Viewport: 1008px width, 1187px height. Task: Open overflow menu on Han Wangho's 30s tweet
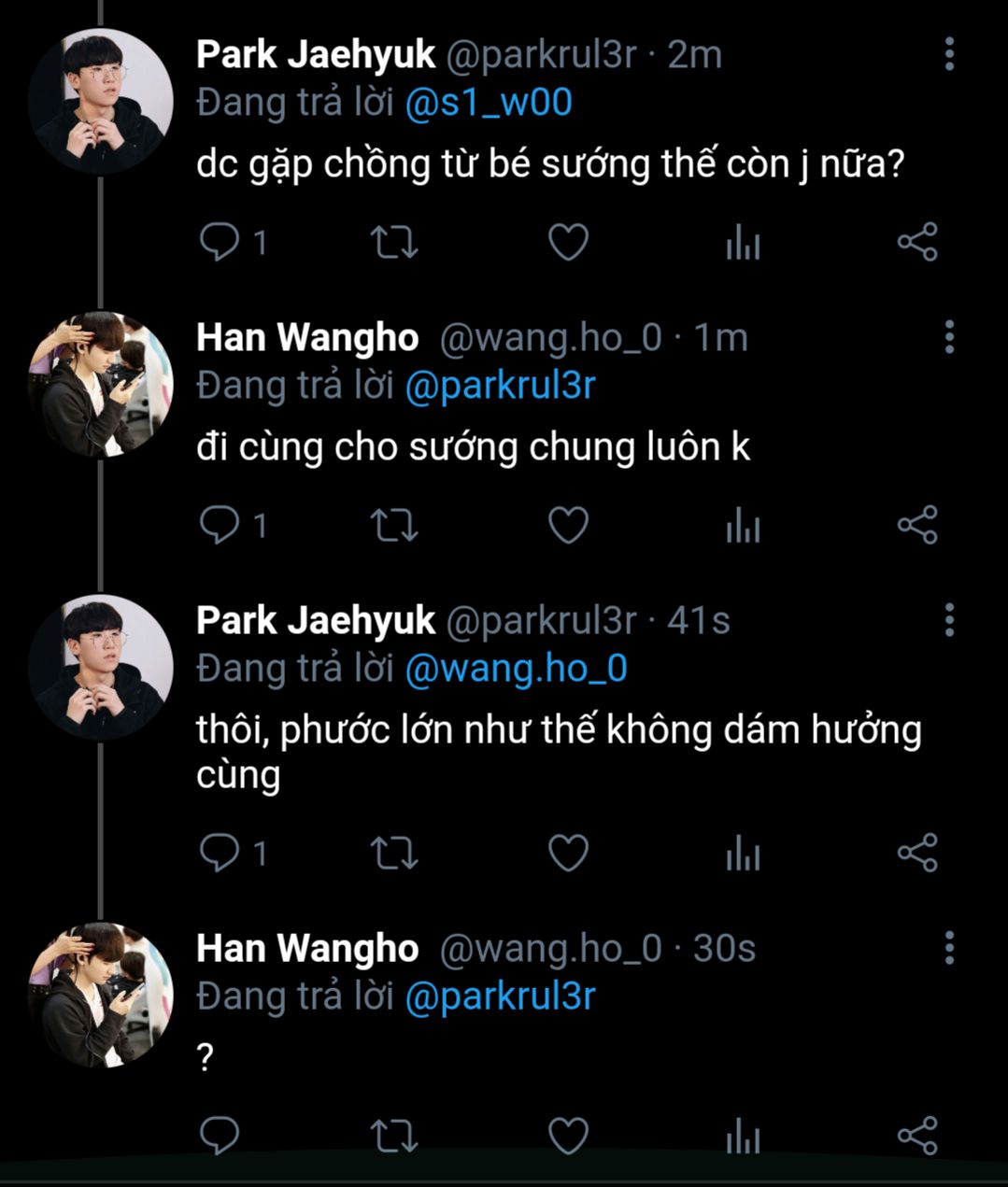[949, 948]
